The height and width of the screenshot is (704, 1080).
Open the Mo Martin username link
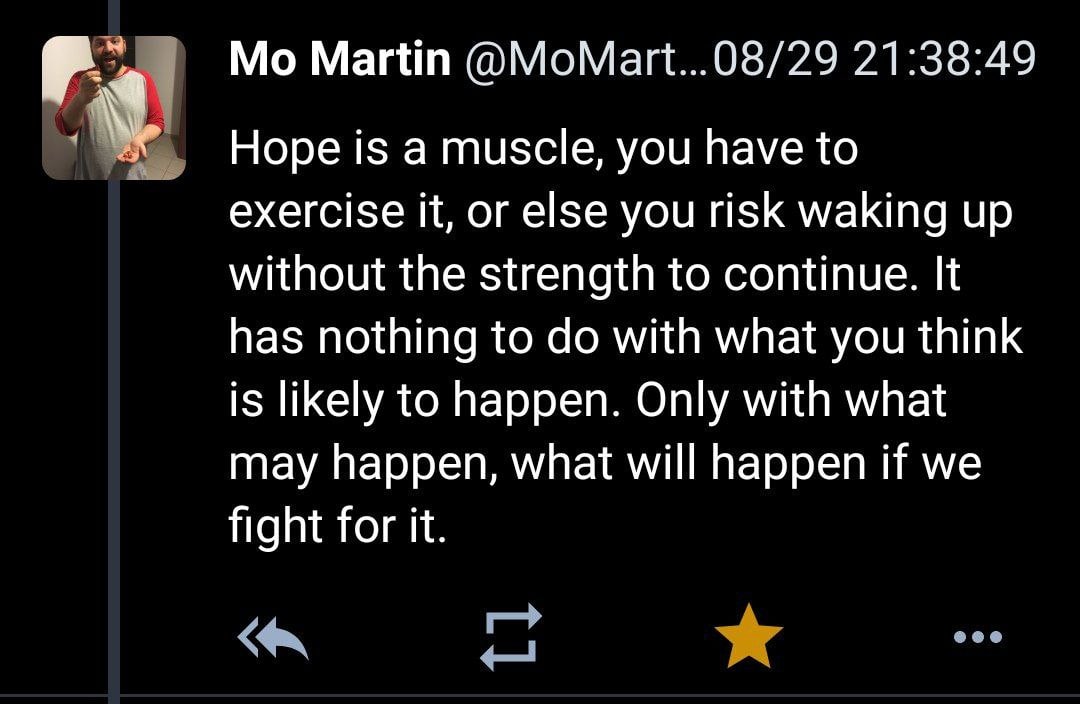[x=340, y=61]
